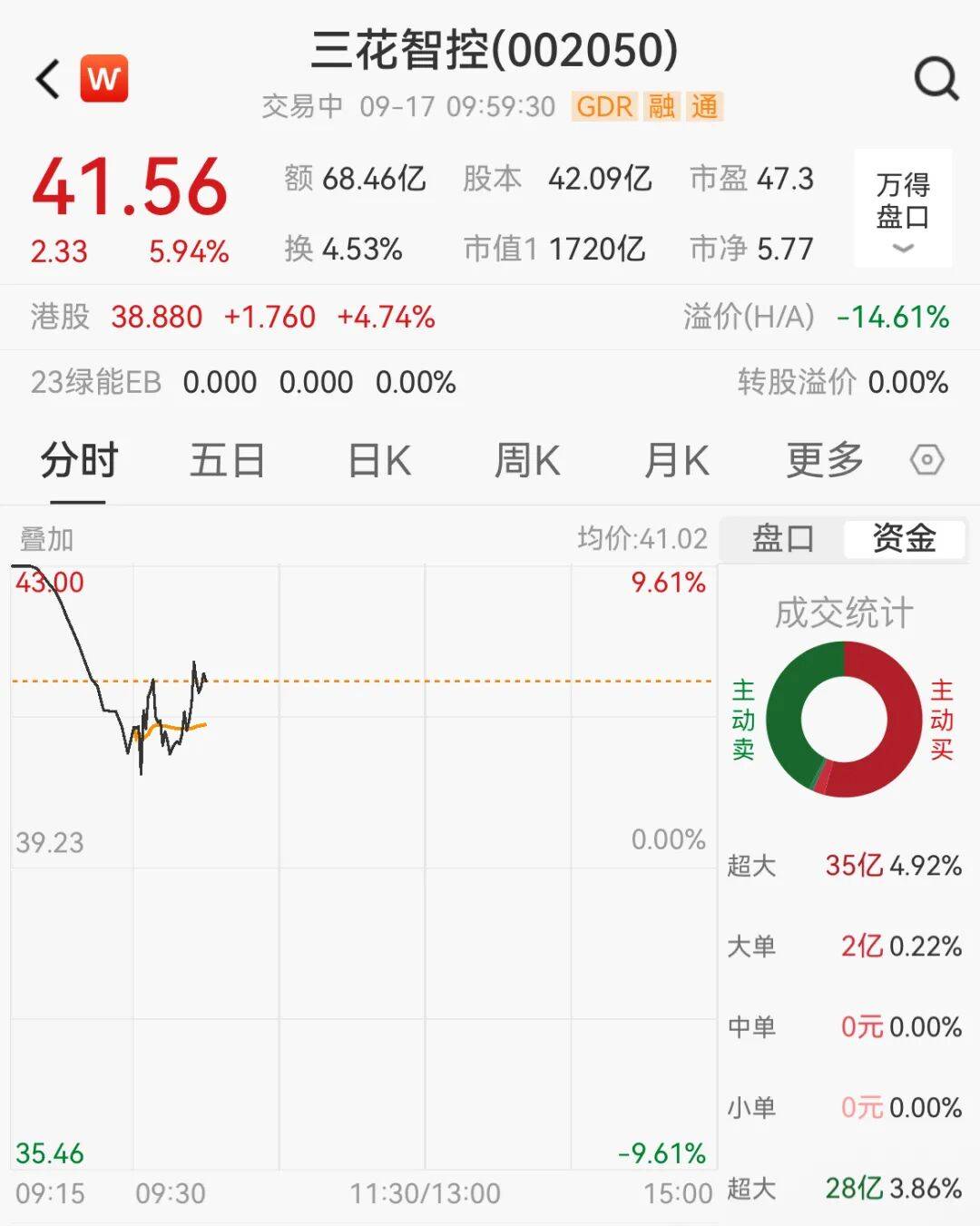Select the 融 margin trading badge
980x1226 pixels.
661,107
